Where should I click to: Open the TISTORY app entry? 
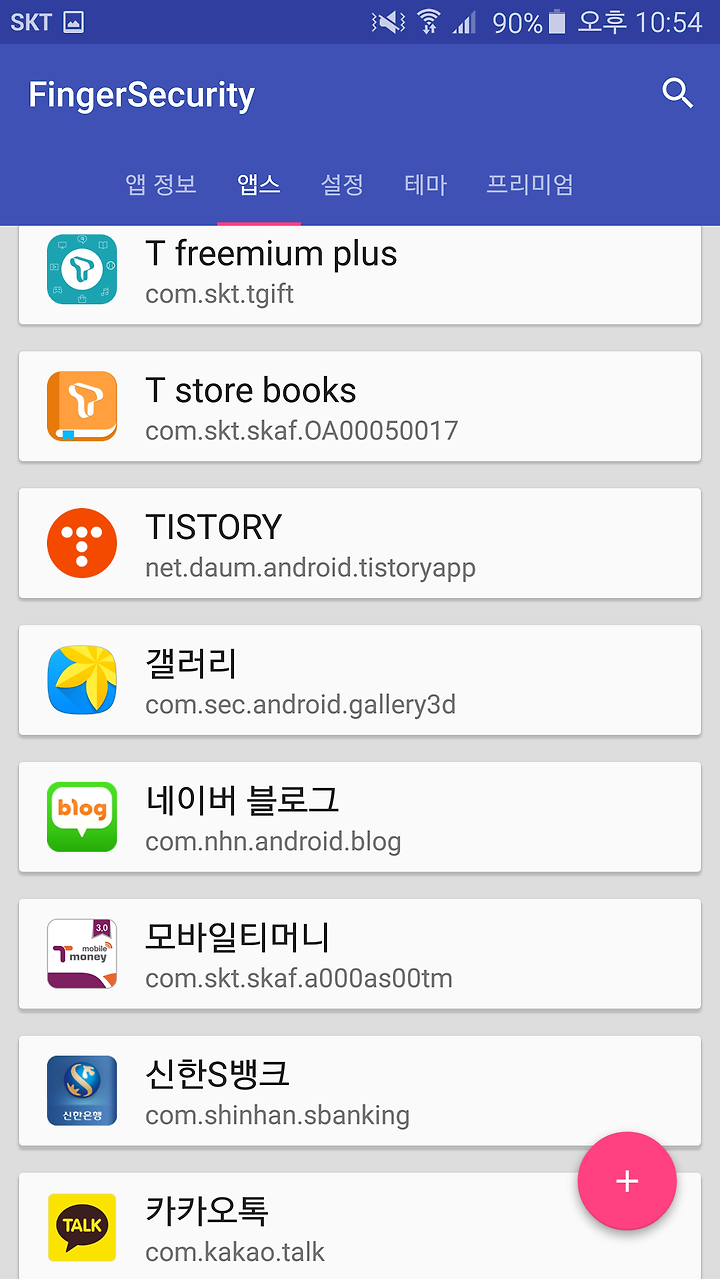tap(360, 543)
